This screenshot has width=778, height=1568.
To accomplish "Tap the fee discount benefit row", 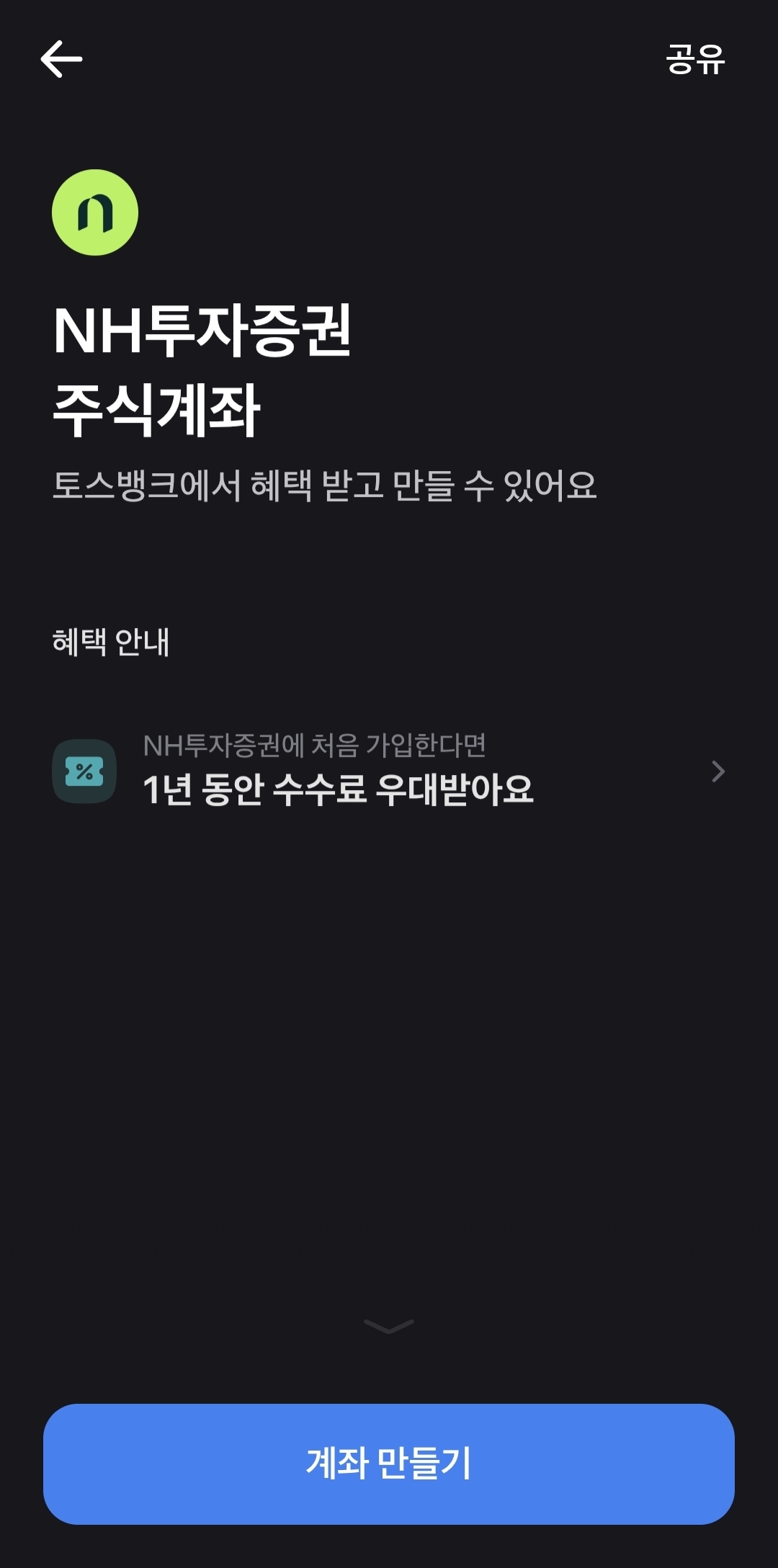I will point(389,771).
